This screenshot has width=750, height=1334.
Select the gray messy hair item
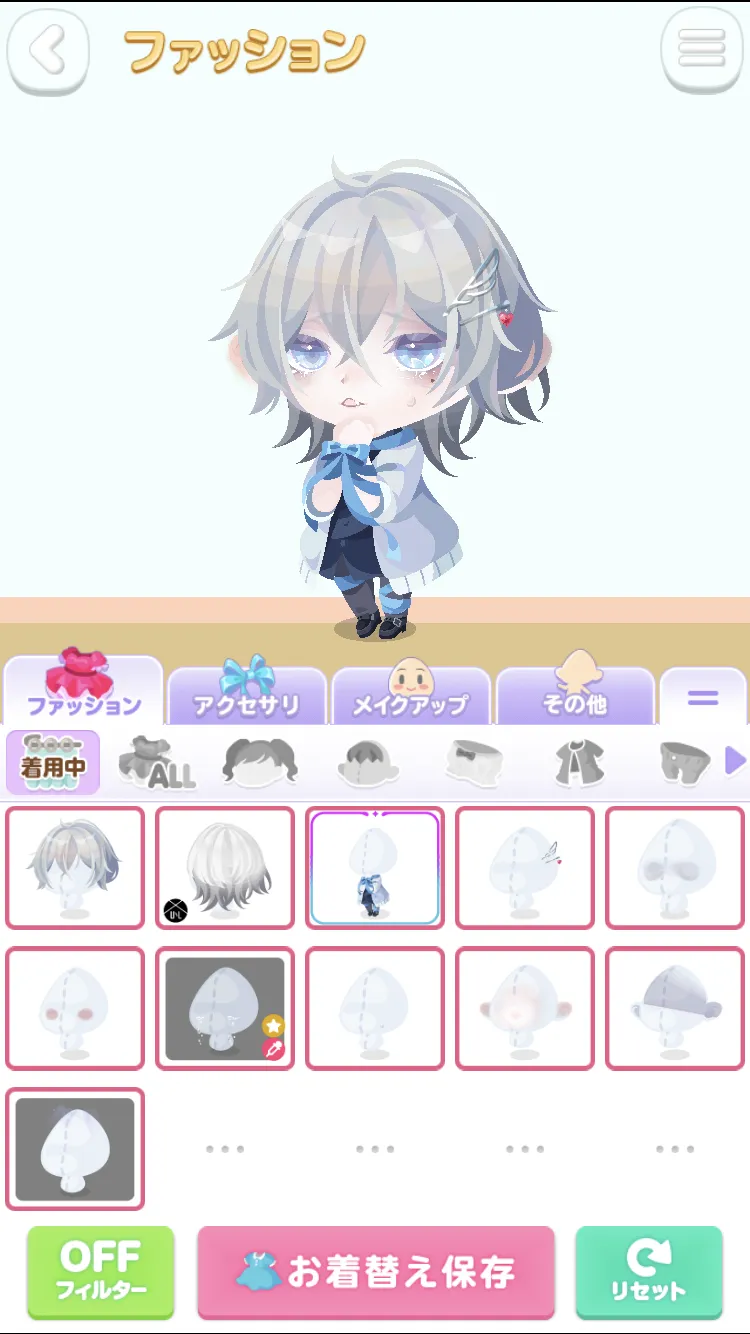click(x=75, y=868)
